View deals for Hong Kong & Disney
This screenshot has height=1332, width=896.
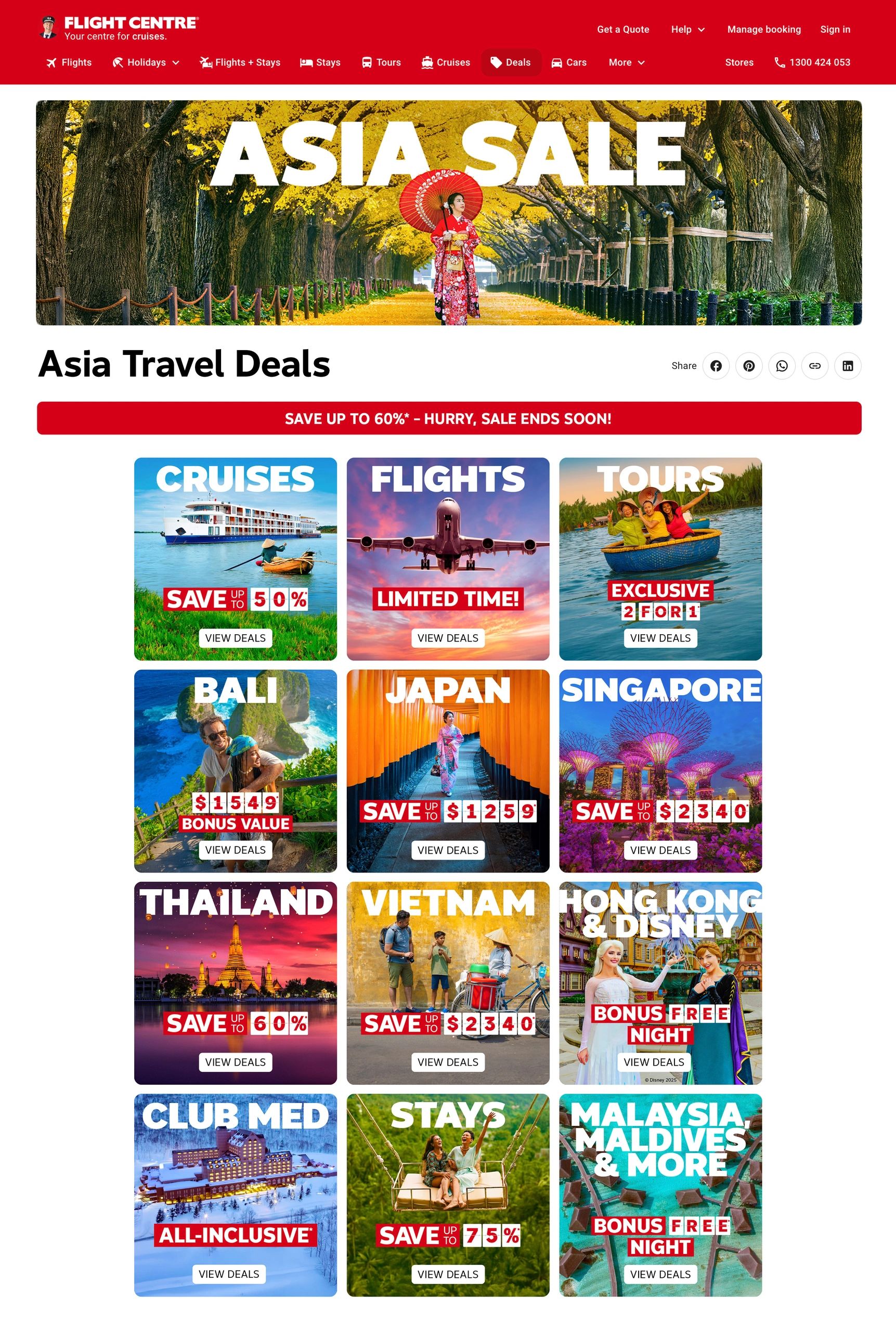click(x=654, y=1061)
